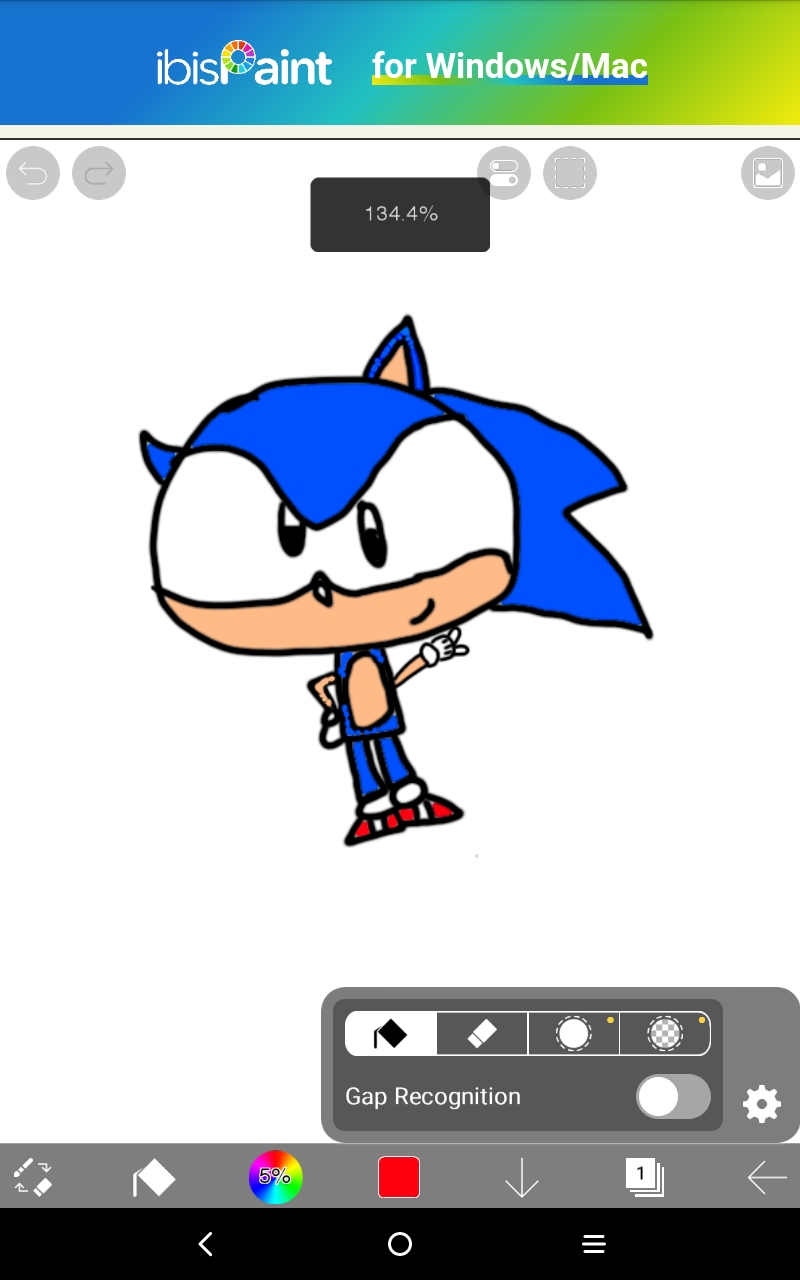
Task: Select the eraser bucket mode
Action: (482, 1034)
